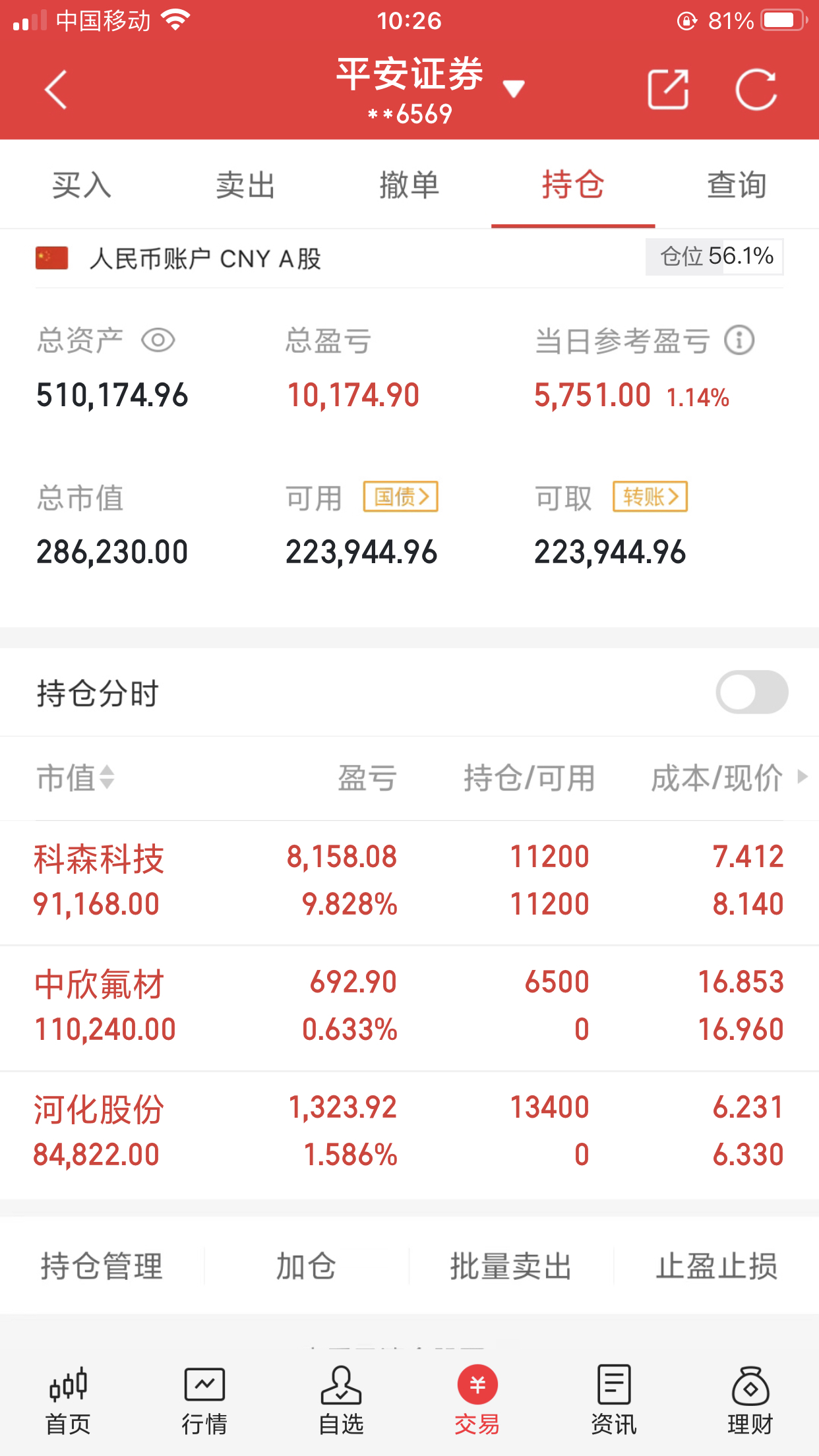
Task: Hide total assets with the eye icon
Action: pyautogui.click(x=158, y=340)
